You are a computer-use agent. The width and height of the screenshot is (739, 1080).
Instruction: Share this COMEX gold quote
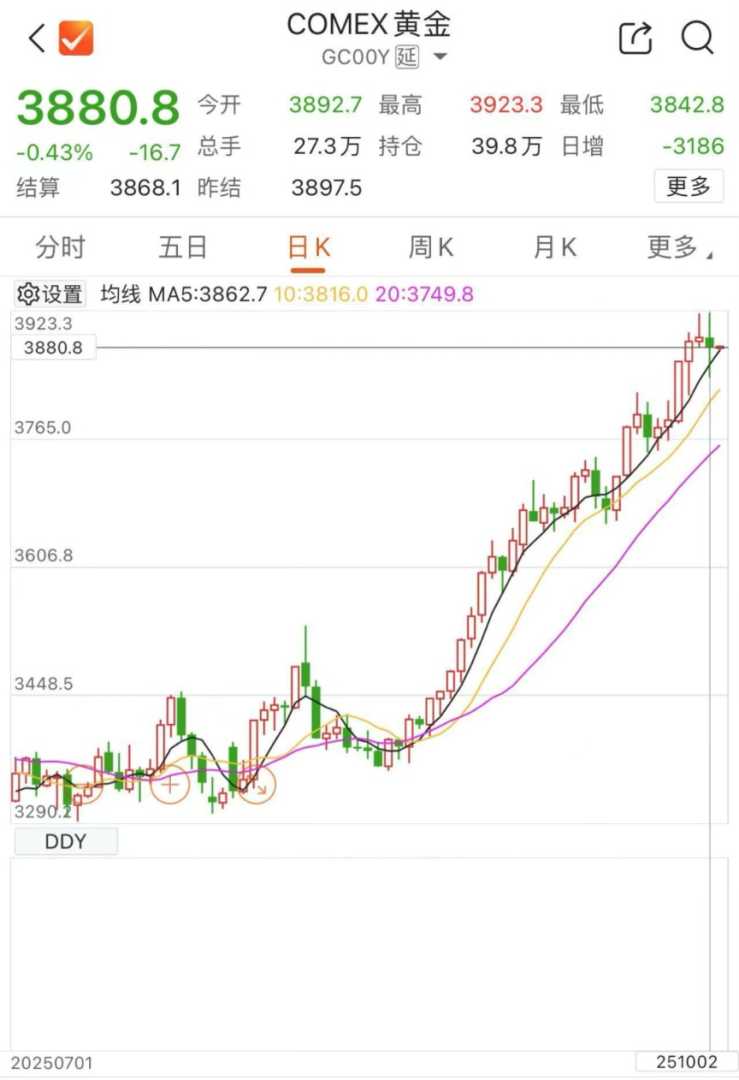click(636, 38)
